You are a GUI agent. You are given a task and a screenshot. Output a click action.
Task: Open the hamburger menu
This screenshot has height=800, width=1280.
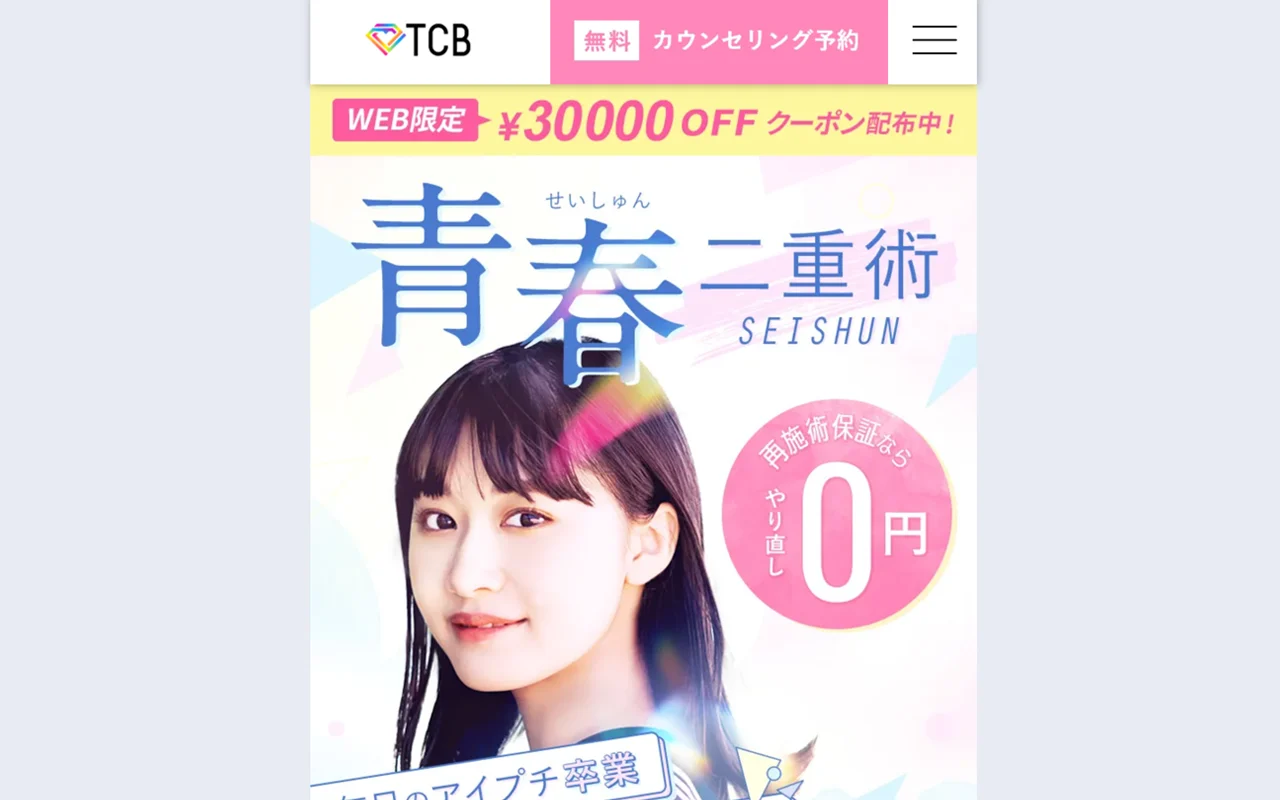point(934,41)
